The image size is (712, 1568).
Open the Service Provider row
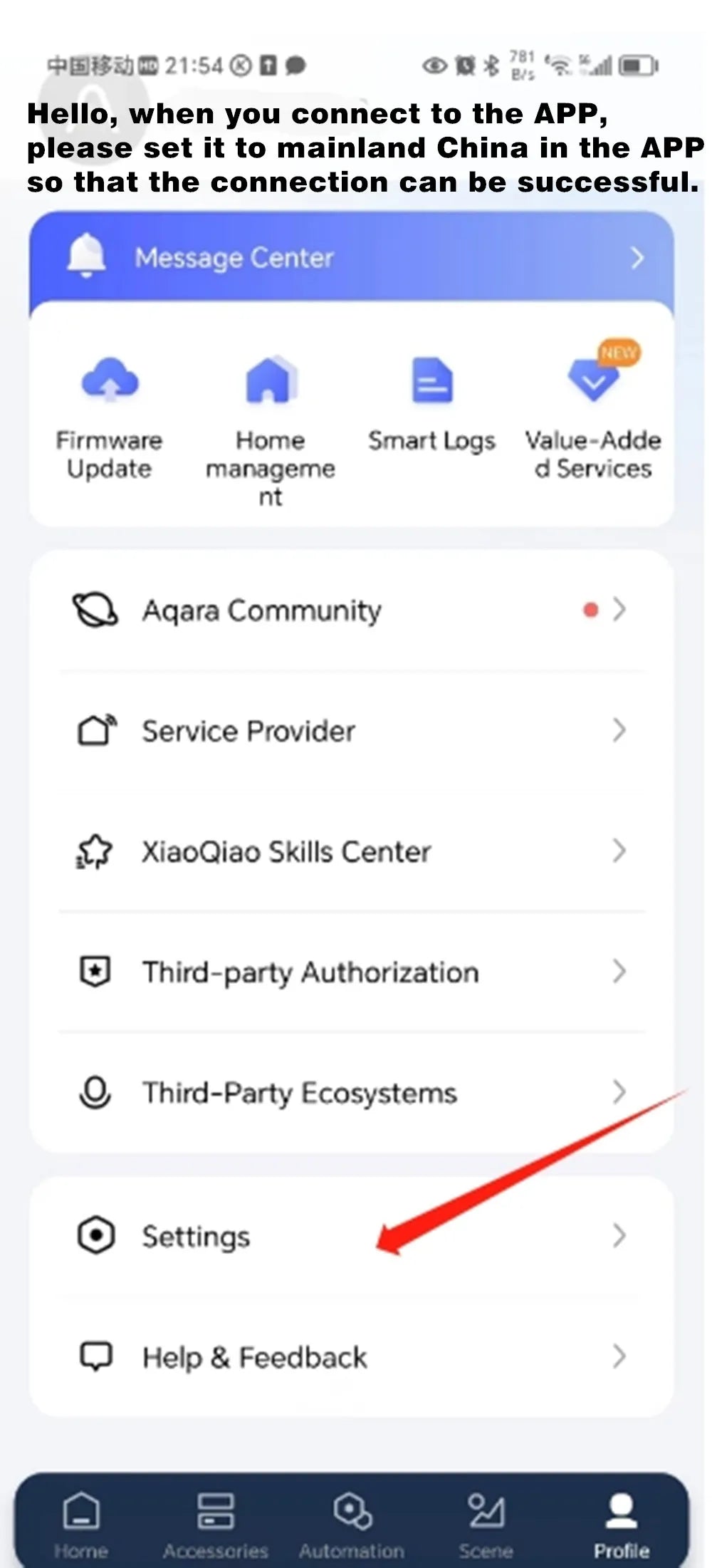[x=351, y=731]
